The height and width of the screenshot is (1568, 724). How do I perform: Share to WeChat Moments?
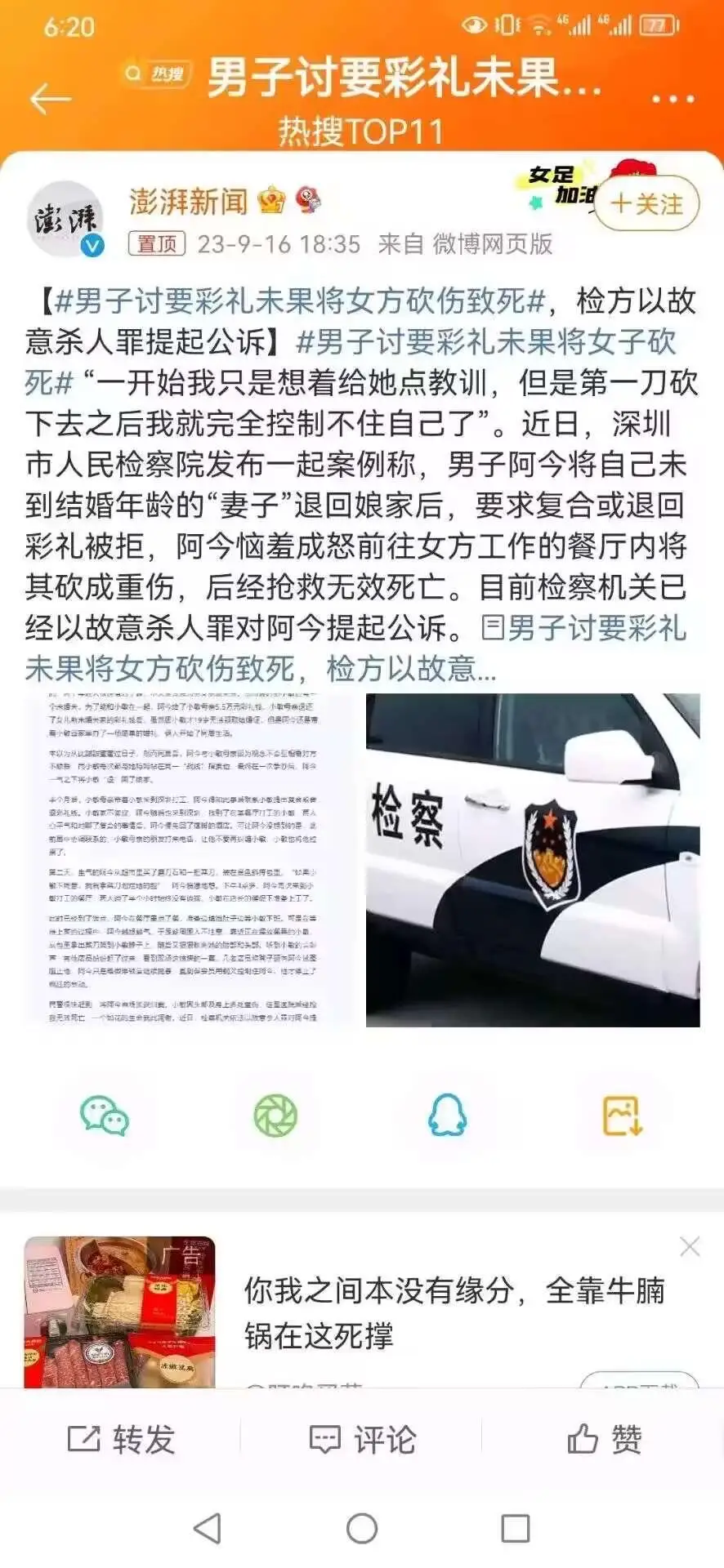275,1116
